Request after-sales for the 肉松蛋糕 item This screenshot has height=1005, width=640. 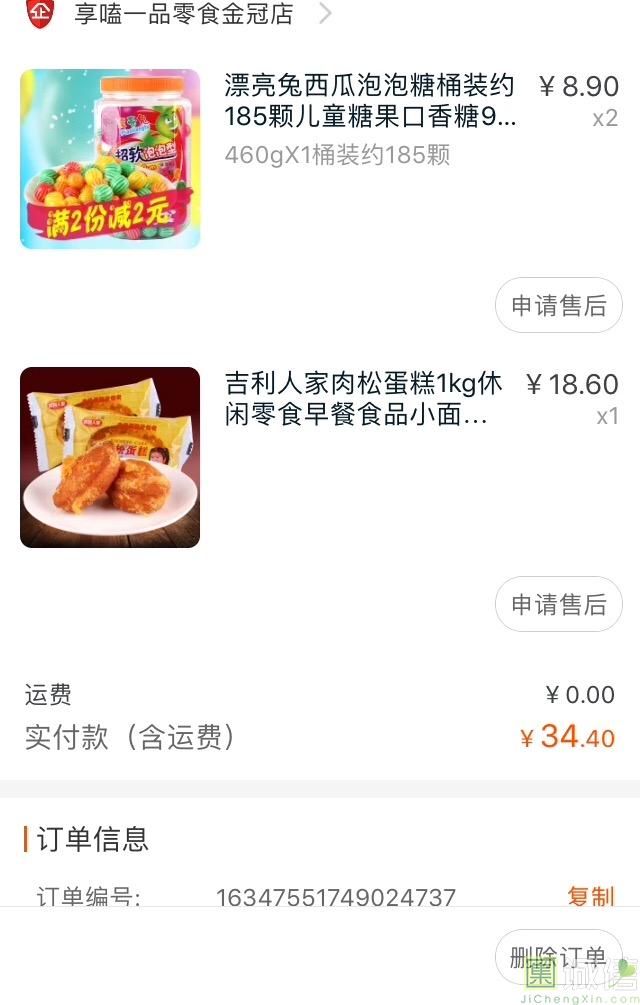coord(559,604)
